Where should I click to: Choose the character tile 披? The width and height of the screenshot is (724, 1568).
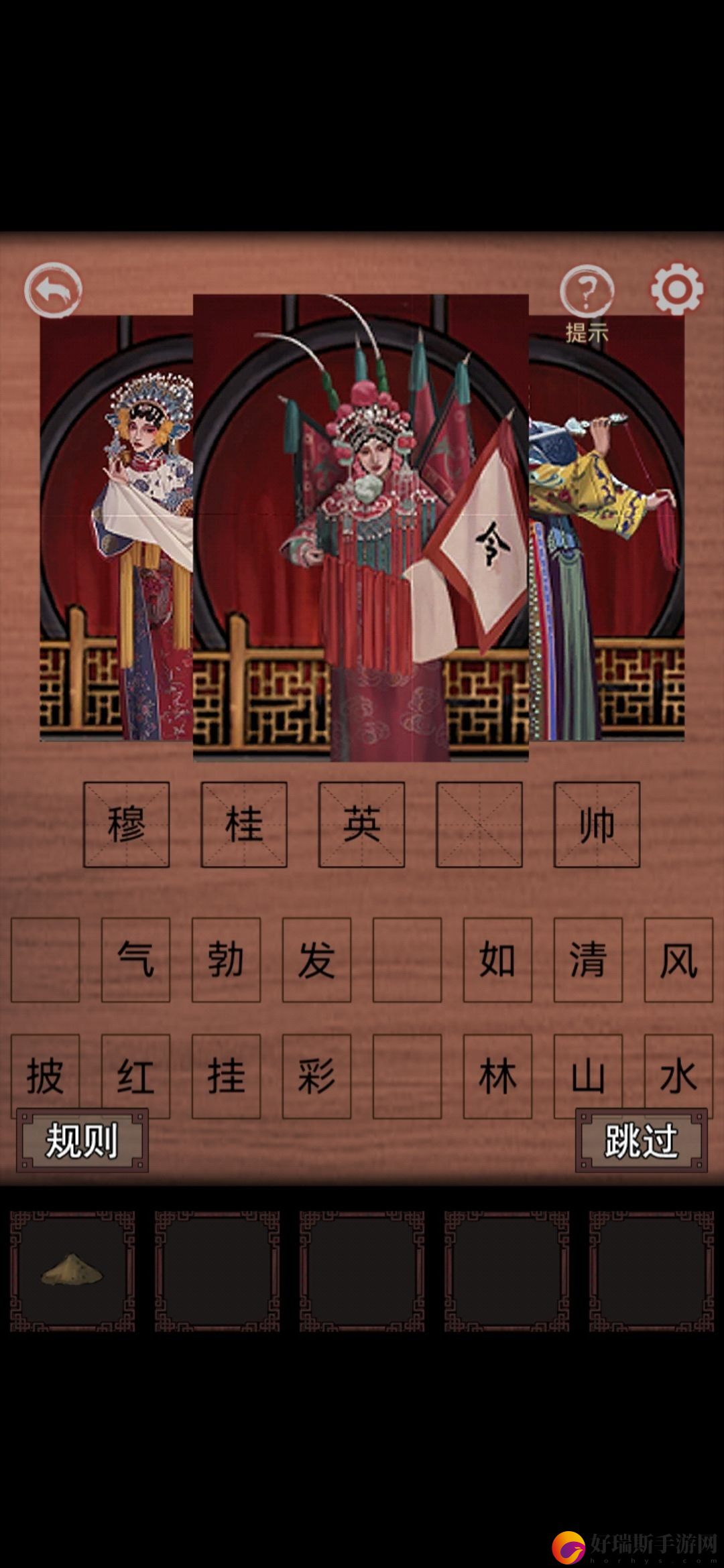tap(45, 1072)
